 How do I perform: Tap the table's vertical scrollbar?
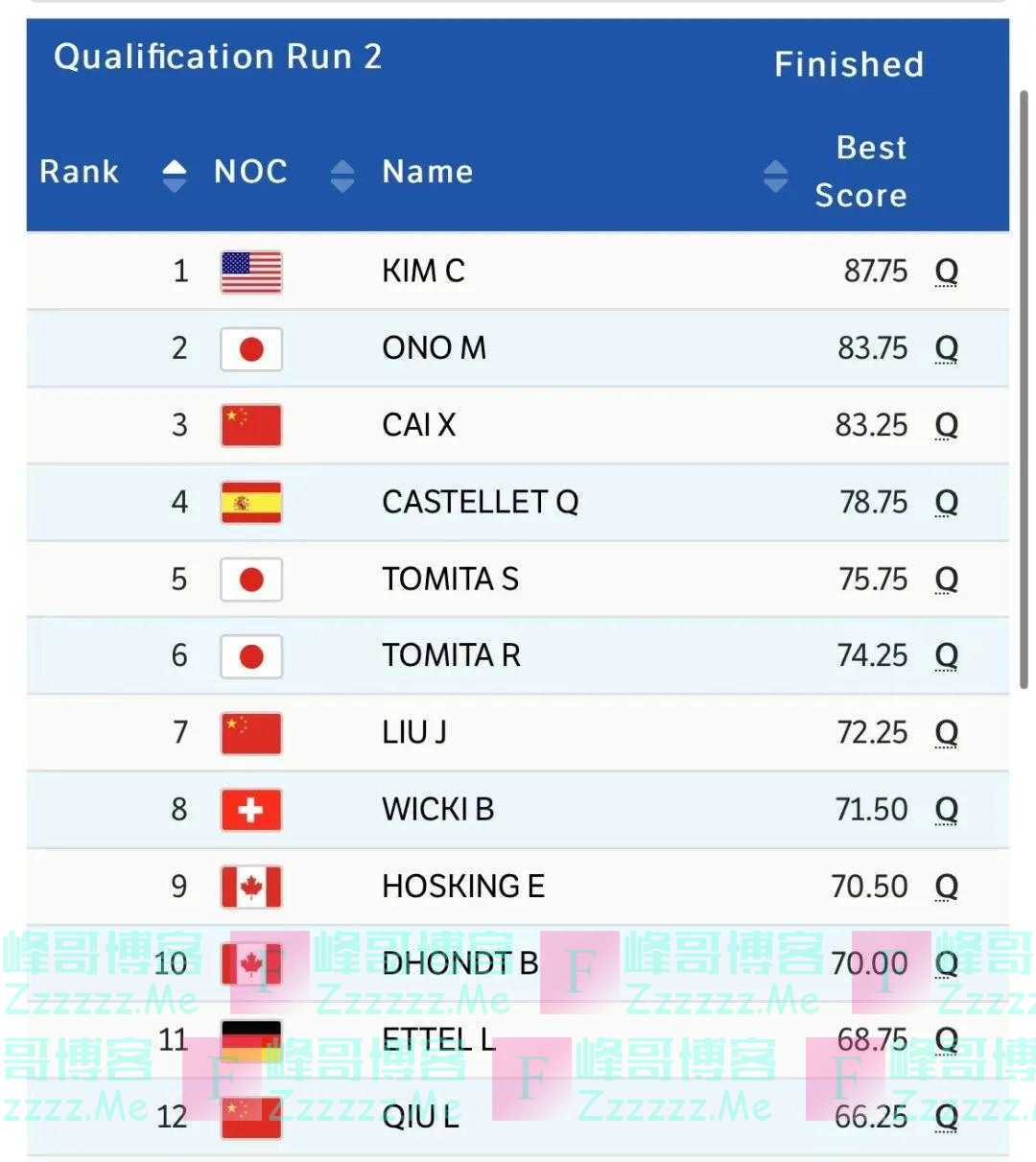coord(1023,384)
